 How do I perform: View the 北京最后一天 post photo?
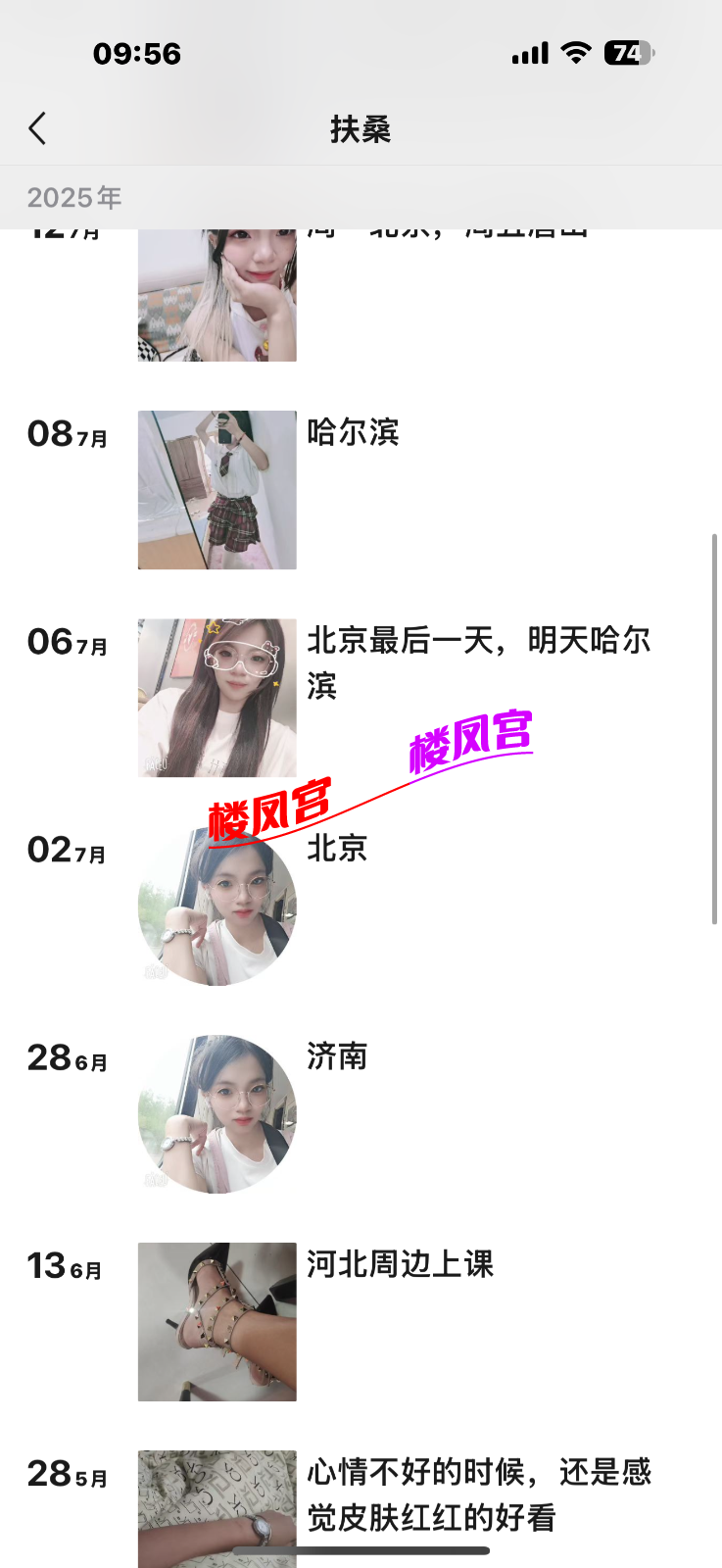point(217,698)
